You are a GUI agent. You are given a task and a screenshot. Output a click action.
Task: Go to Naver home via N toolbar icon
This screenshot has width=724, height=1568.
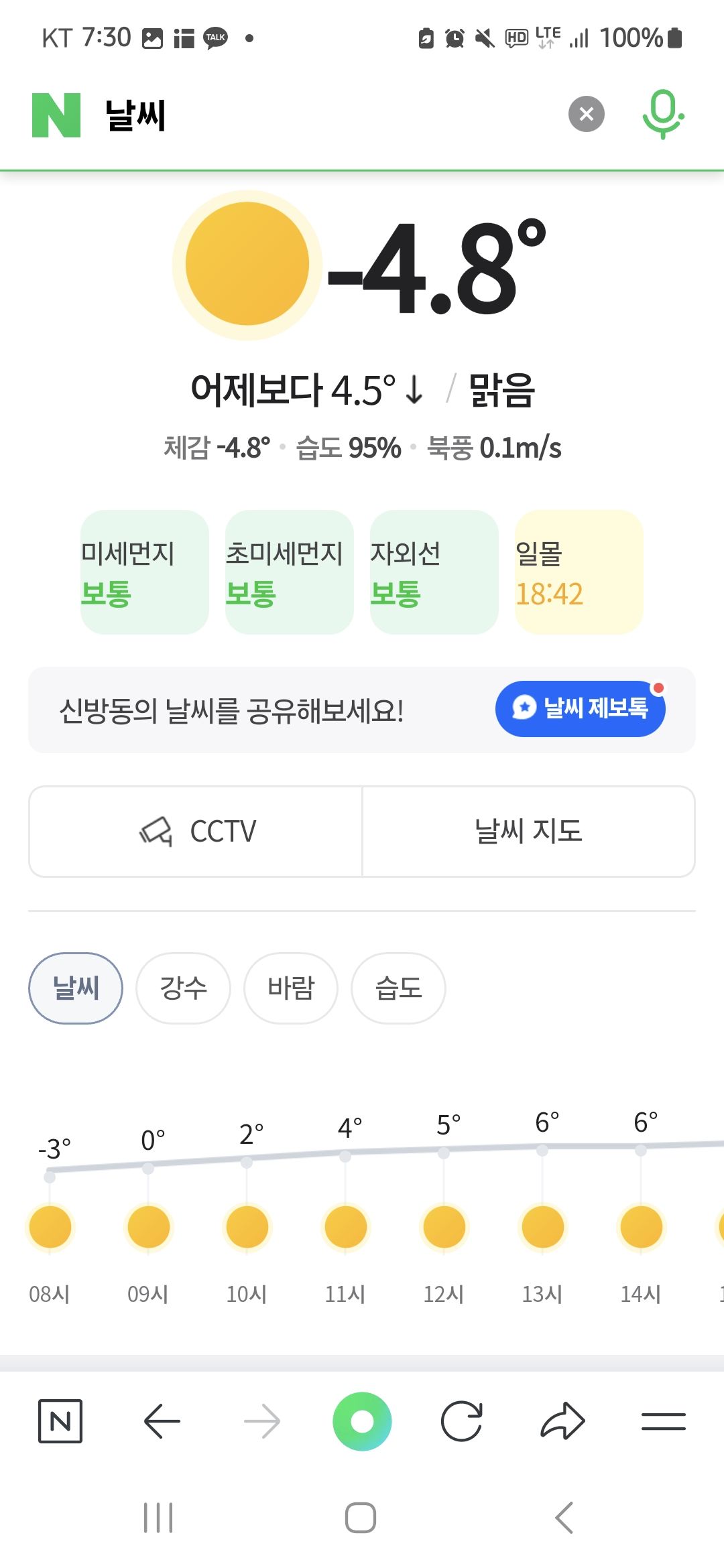(x=60, y=1421)
